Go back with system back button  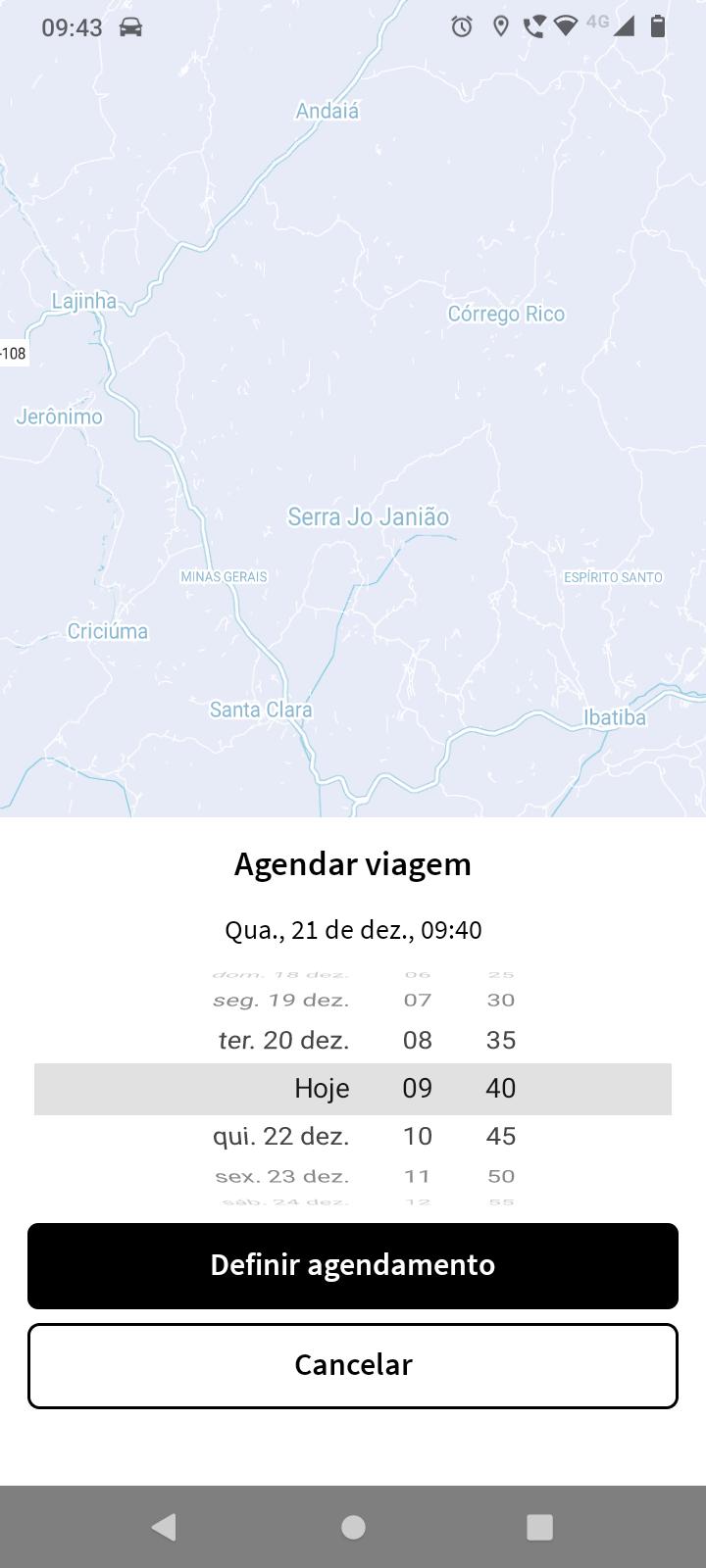click(x=164, y=1526)
